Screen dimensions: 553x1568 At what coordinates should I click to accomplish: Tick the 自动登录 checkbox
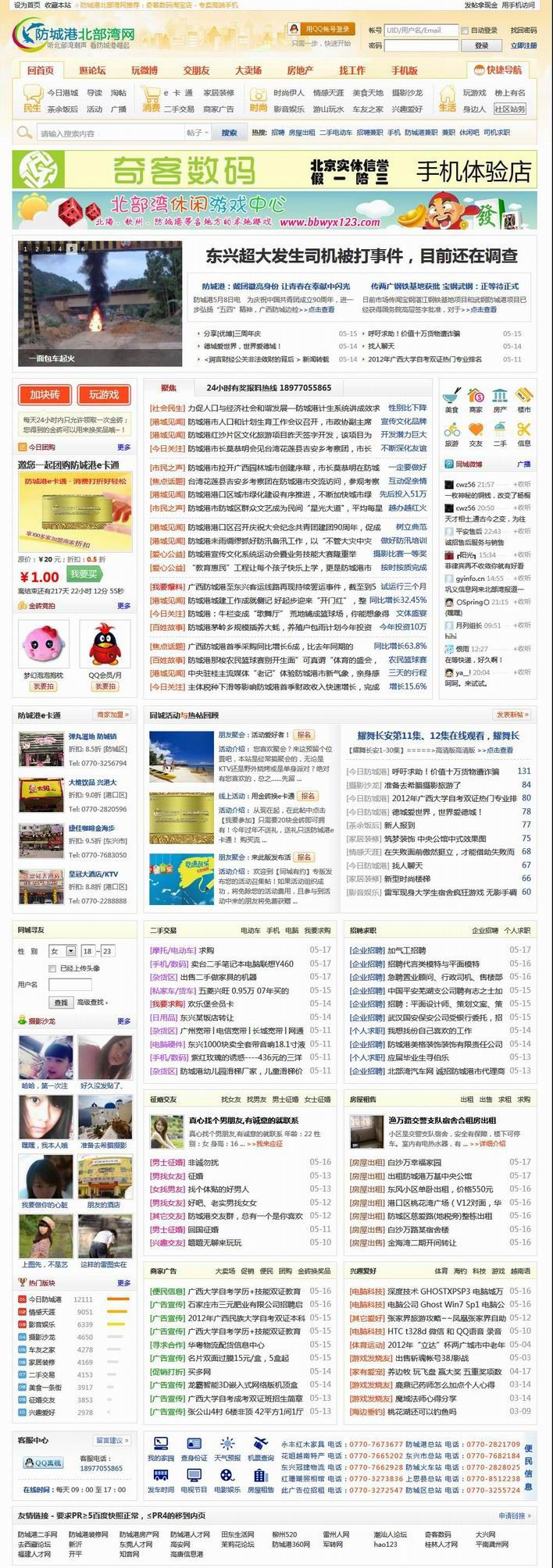pyautogui.click(x=464, y=30)
